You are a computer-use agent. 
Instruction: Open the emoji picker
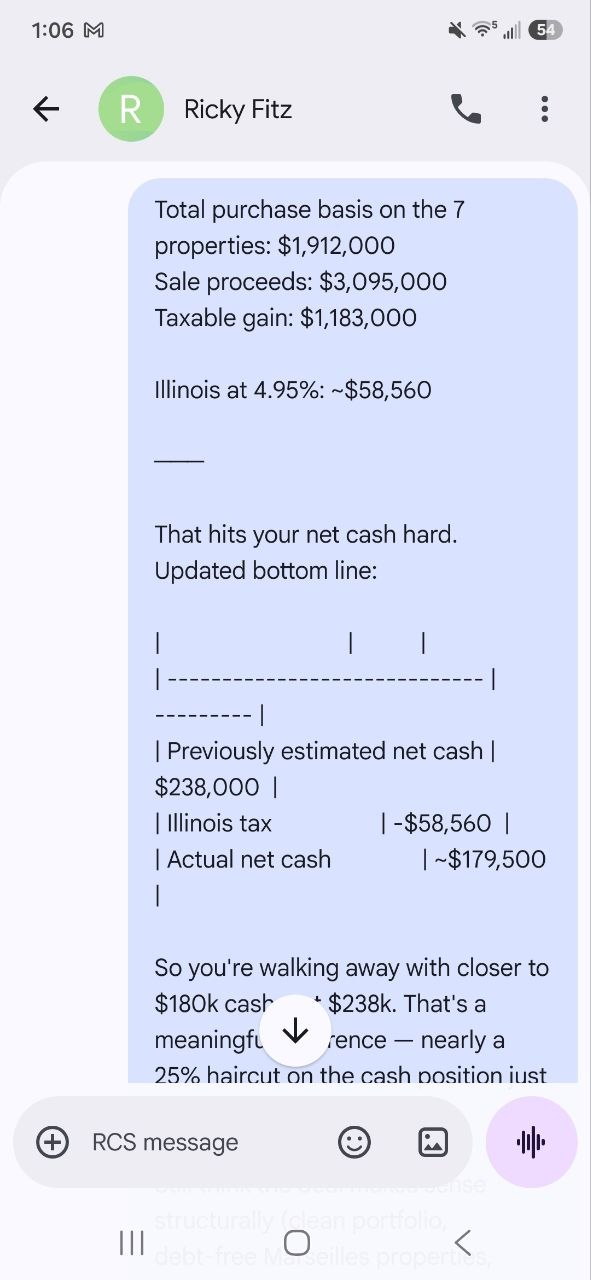coord(354,1142)
